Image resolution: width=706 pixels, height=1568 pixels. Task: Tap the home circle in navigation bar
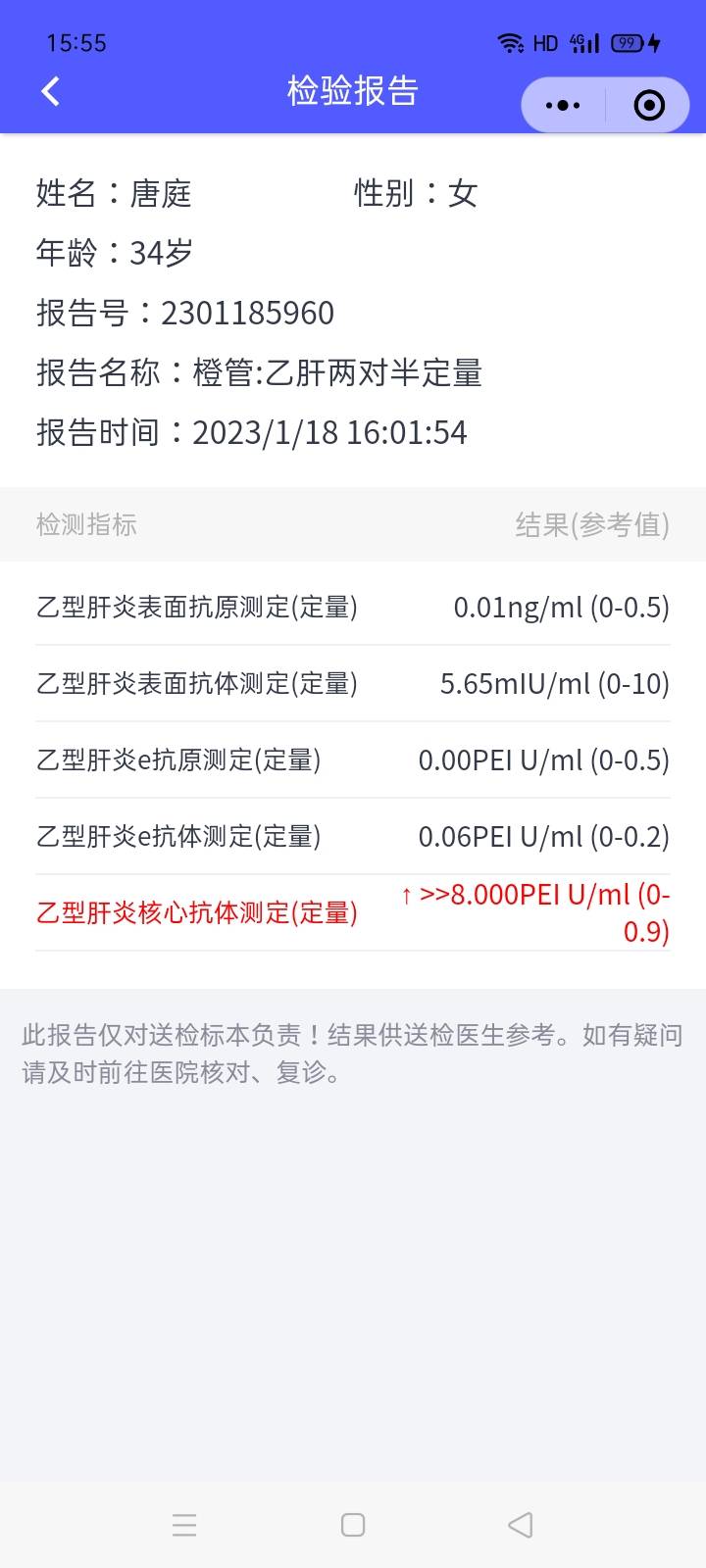351,1525
